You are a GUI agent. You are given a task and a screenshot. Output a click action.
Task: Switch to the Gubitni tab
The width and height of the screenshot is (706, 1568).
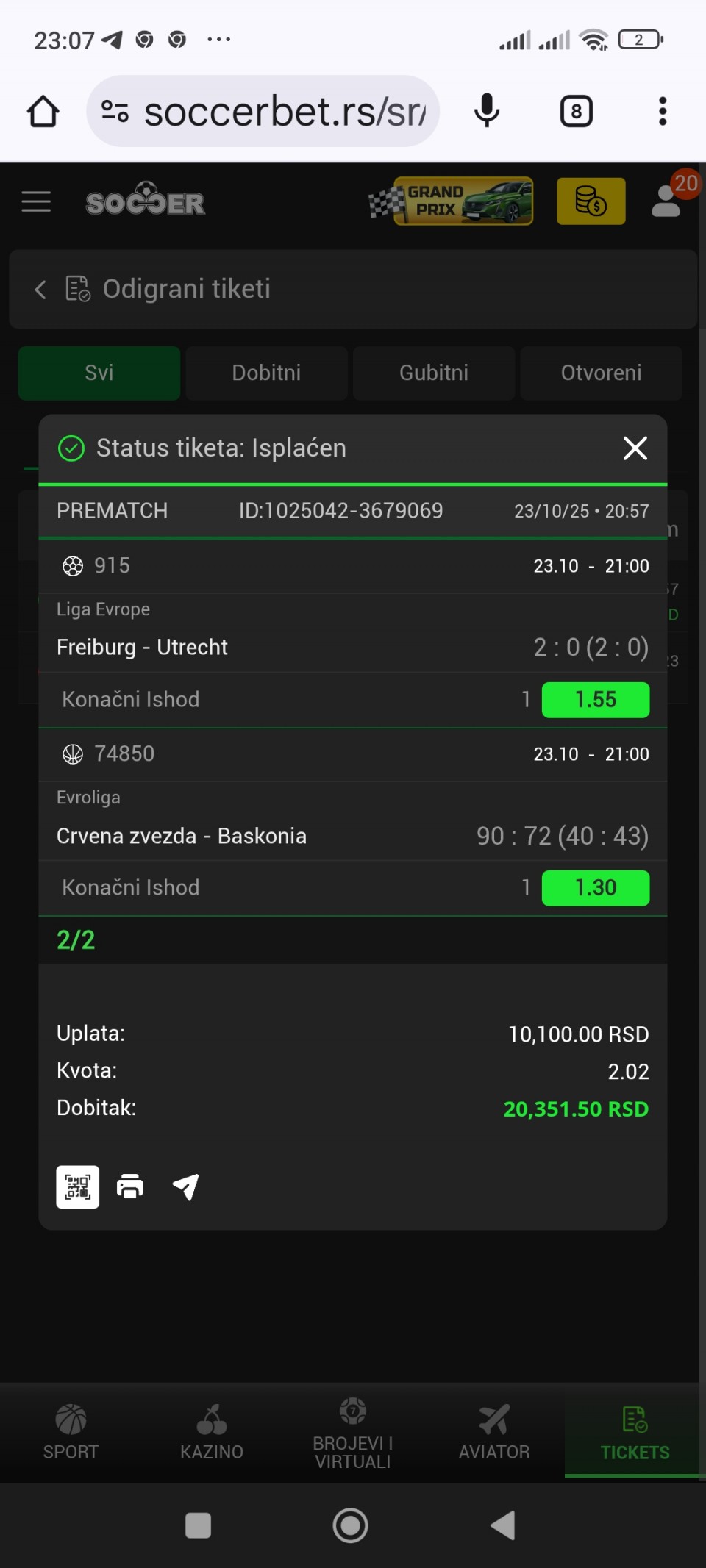point(434,373)
